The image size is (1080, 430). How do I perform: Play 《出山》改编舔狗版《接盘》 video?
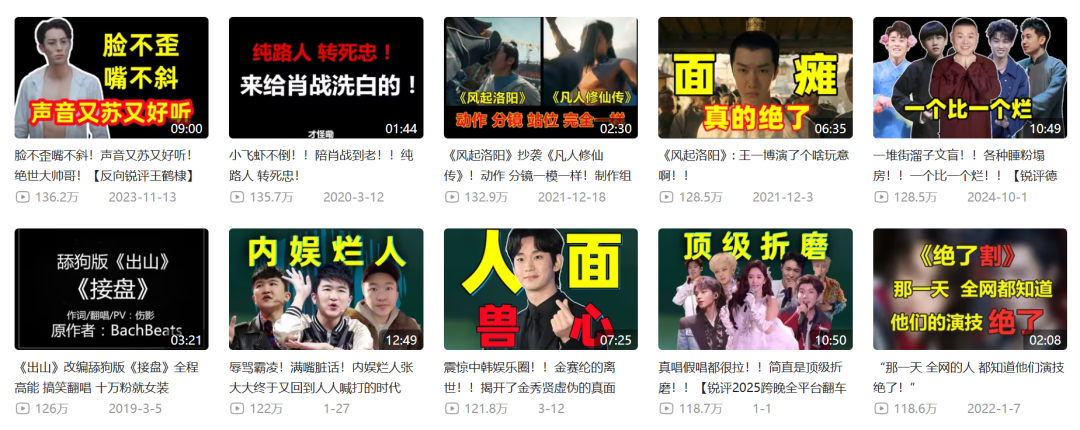pyautogui.click(x=111, y=289)
